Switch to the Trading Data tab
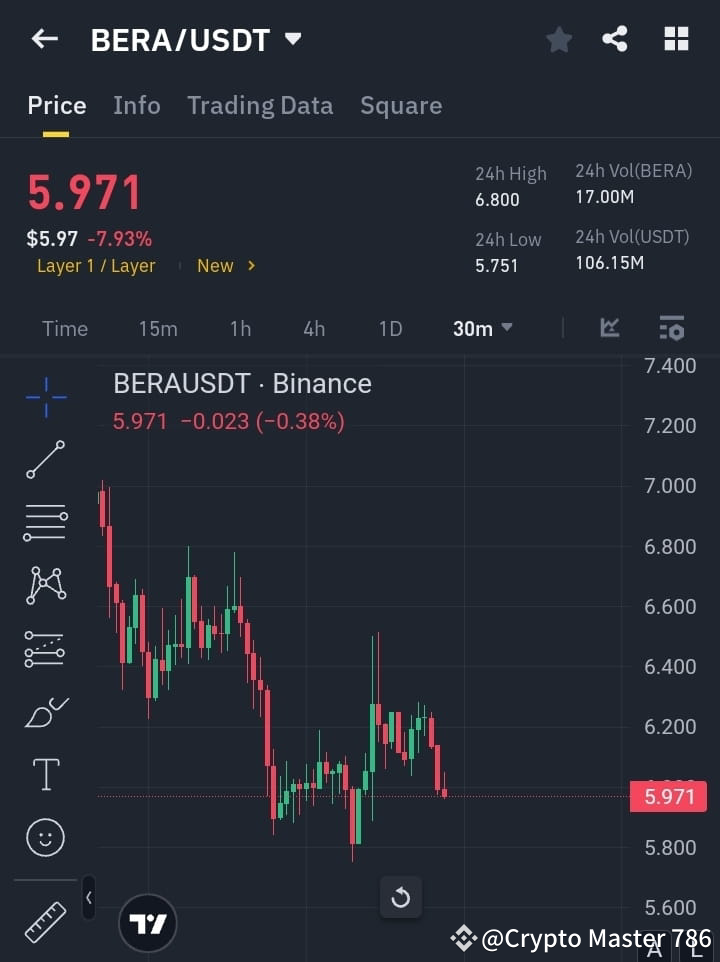 (x=260, y=105)
